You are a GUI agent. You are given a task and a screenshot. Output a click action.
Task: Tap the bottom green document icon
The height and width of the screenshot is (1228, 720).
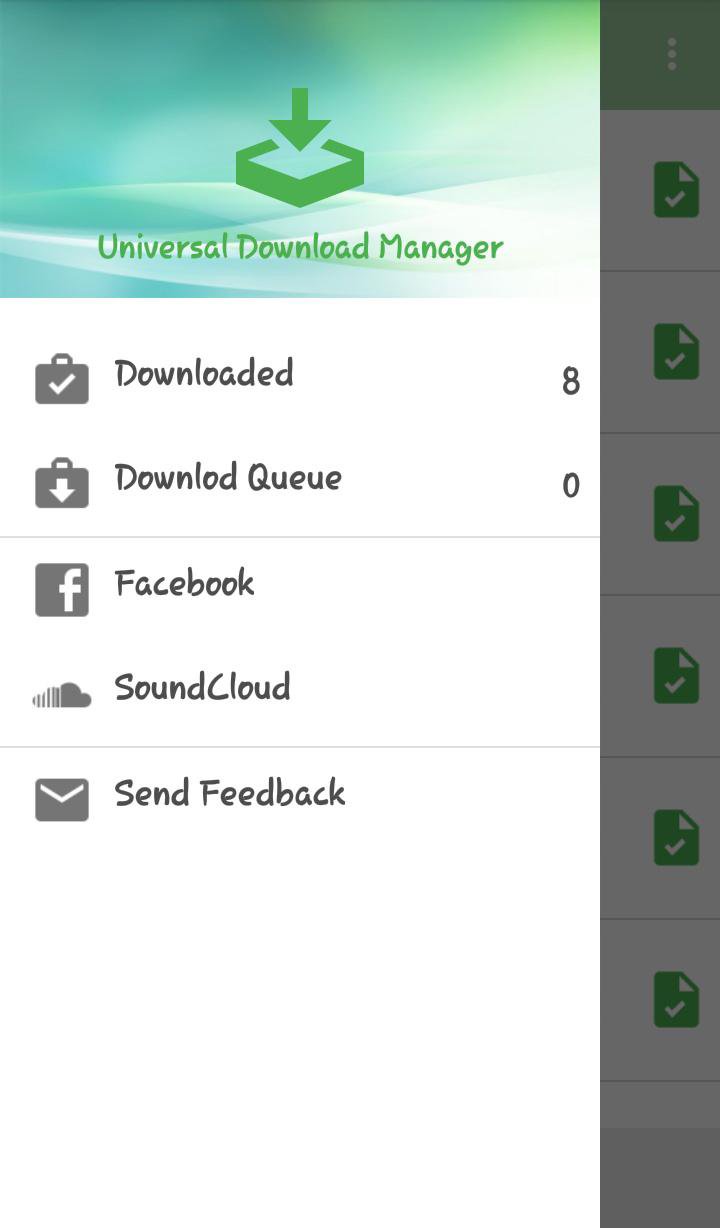pos(676,998)
